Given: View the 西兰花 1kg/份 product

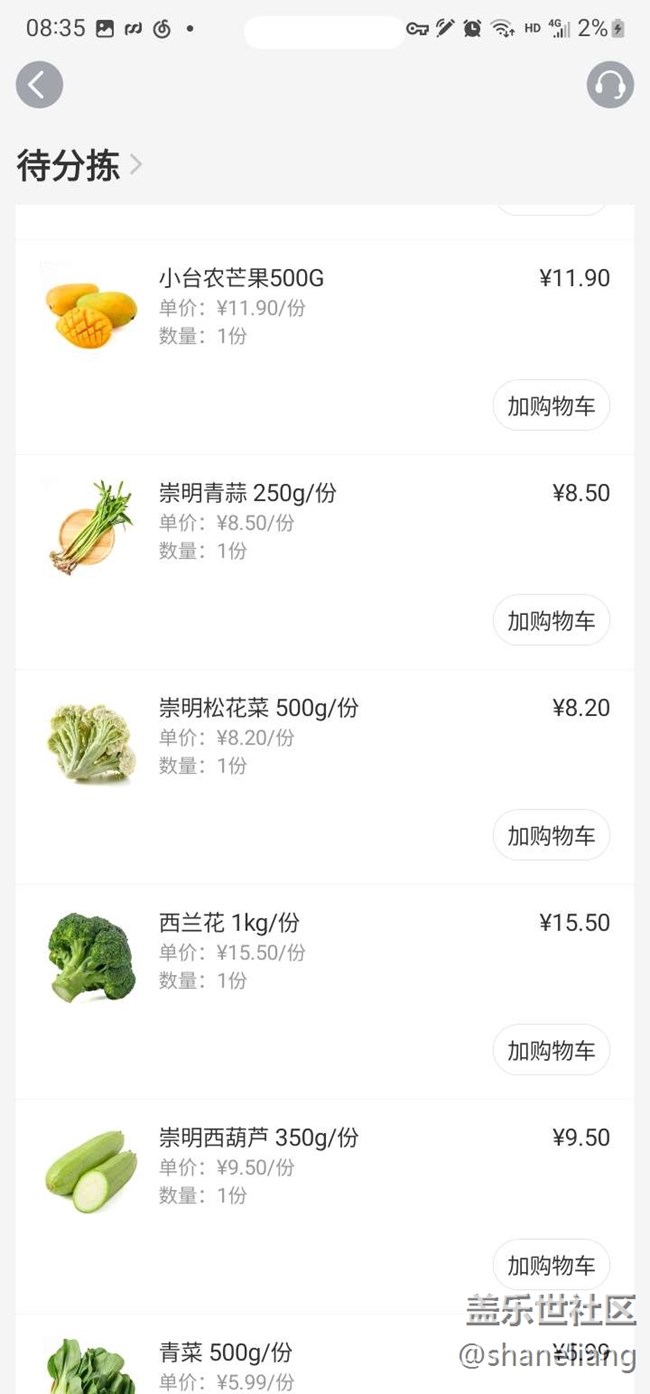Looking at the screenshot, I should [229, 923].
